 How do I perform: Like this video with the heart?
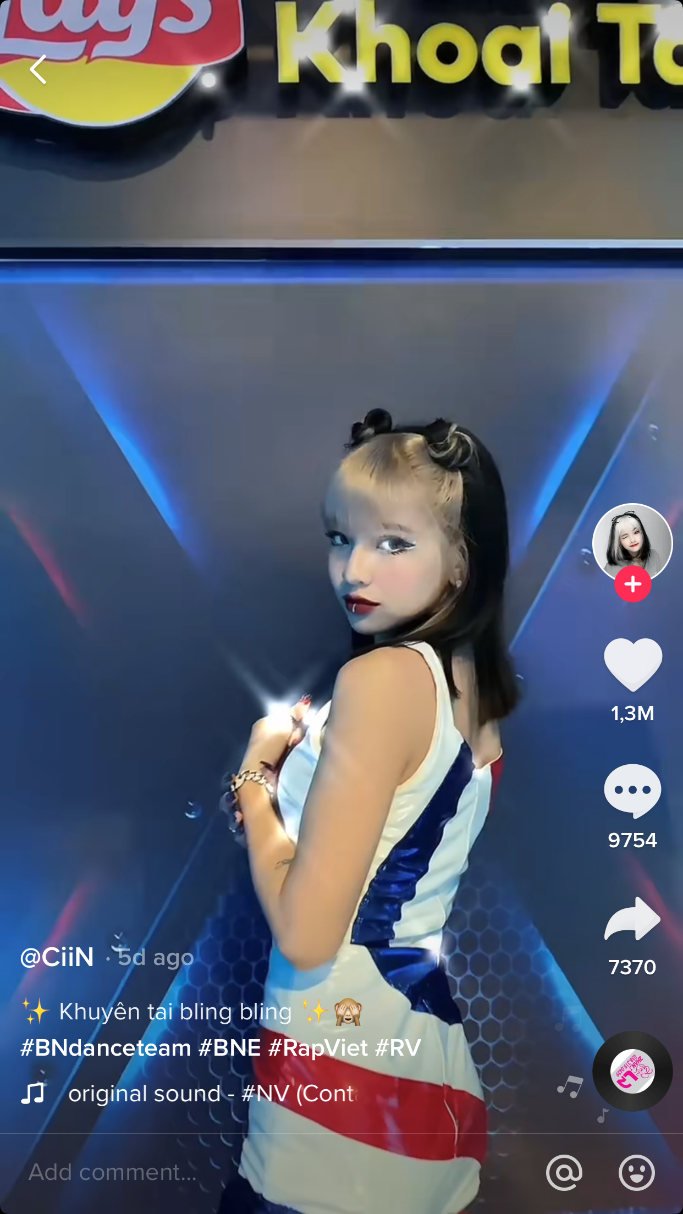click(633, 666)
